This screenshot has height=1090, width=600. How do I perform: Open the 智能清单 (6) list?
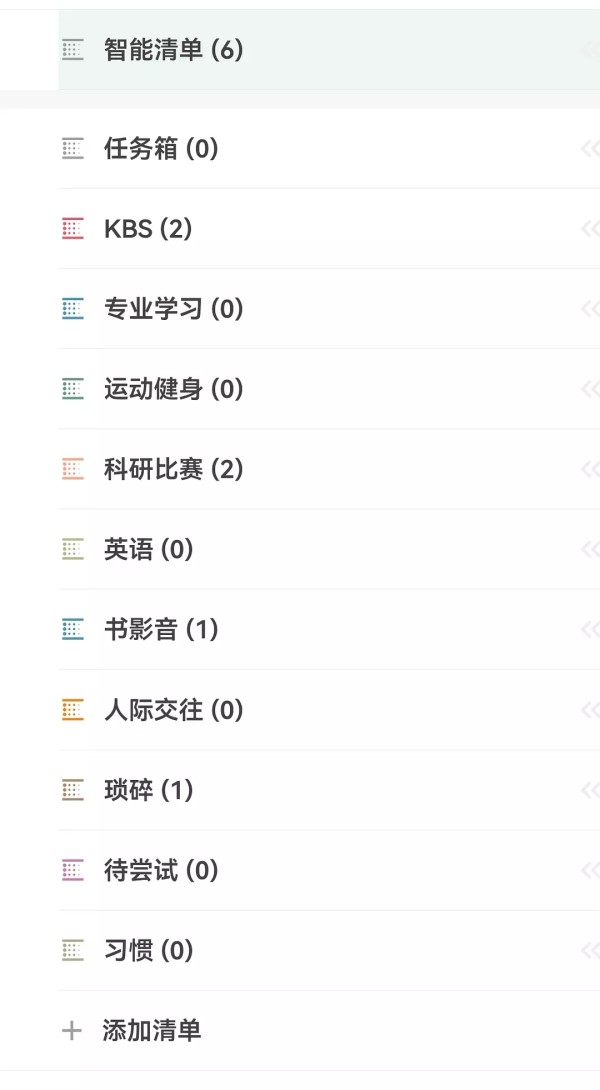coord(329,49)
